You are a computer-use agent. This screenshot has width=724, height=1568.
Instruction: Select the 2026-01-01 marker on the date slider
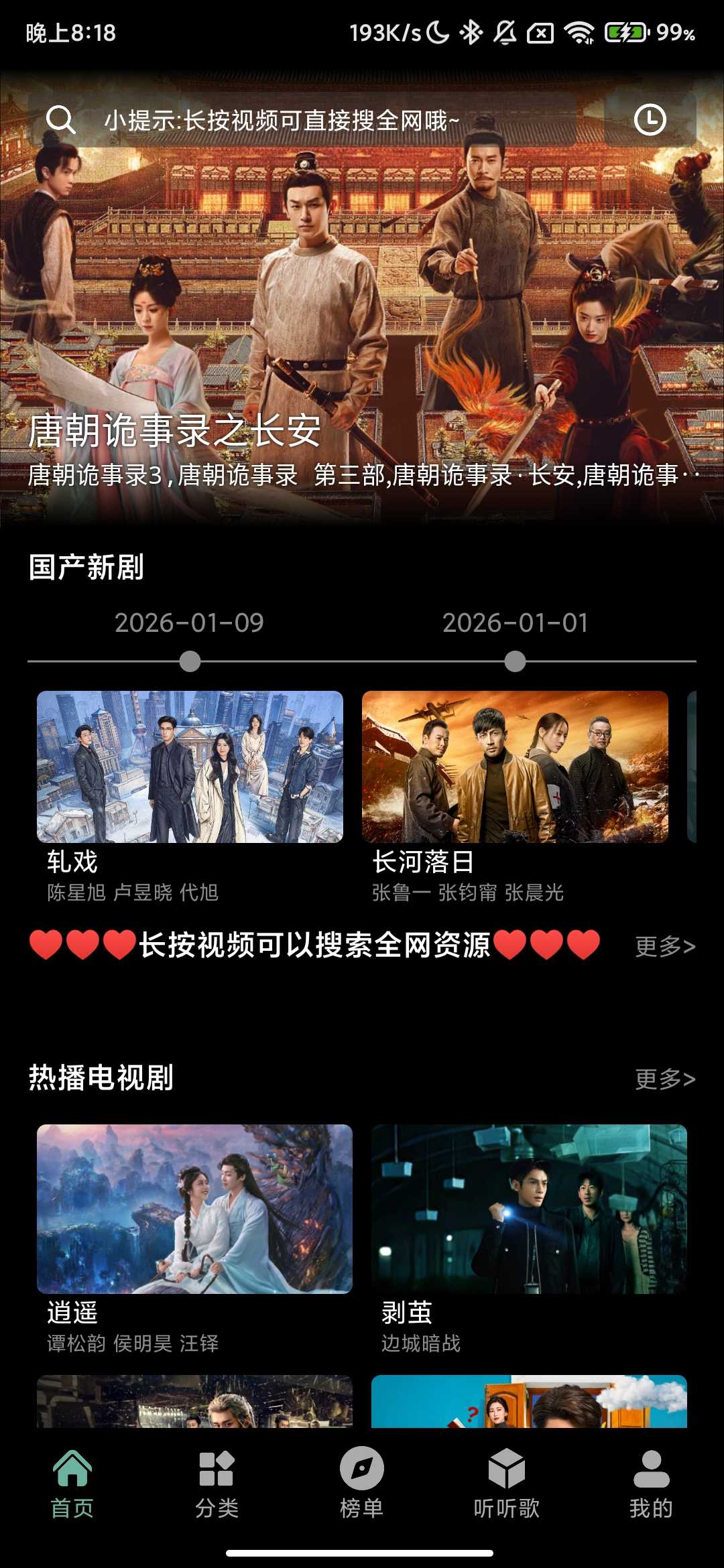(x=514, y=661)
